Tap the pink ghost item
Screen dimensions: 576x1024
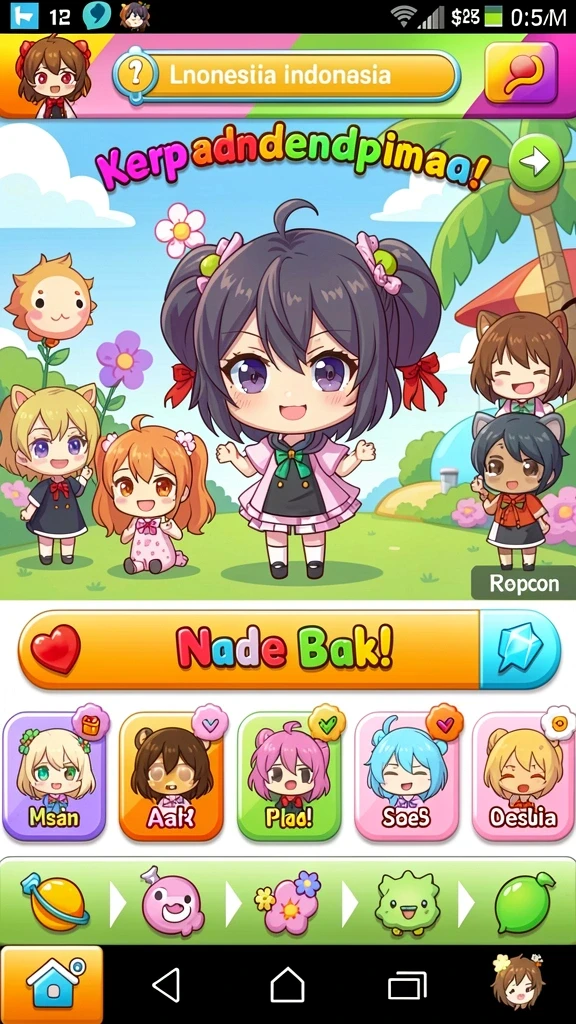click(x=170, y=903)
